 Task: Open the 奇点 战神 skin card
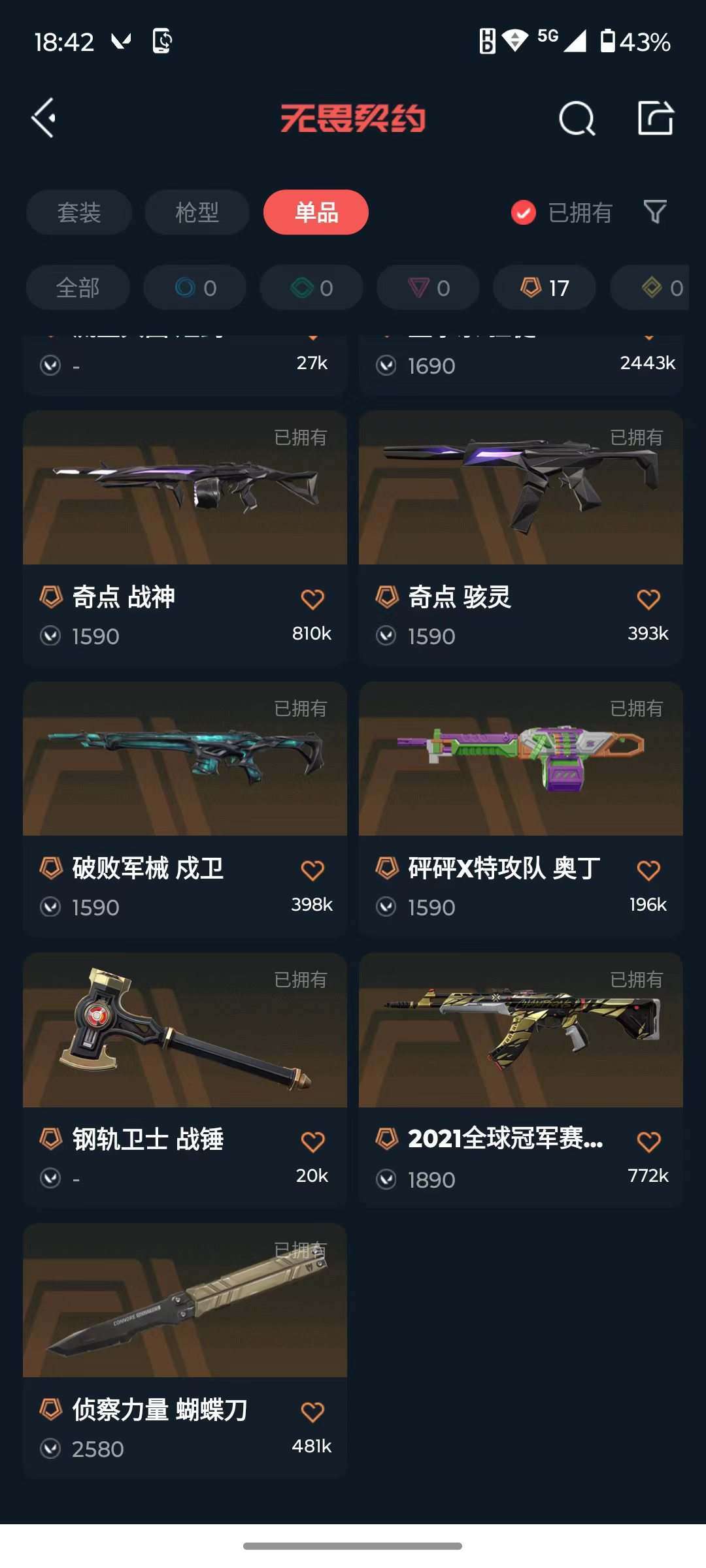[185, 538]
